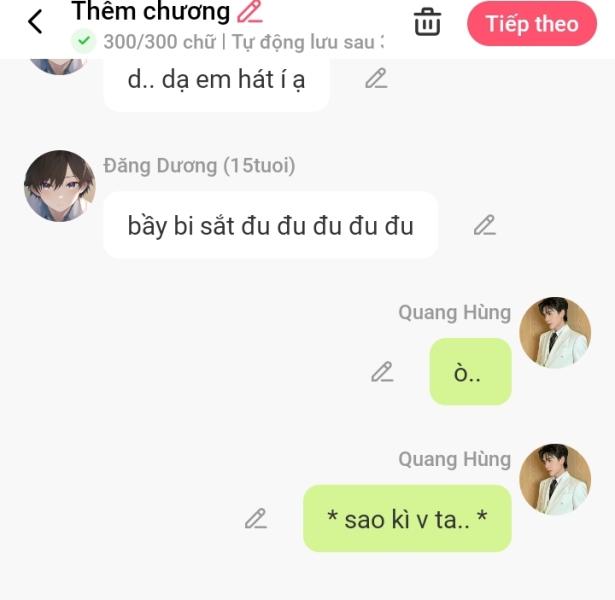Screen dimensions: 615x600
Task: Edit the chapter title Thêm chương
Action: 249,13
